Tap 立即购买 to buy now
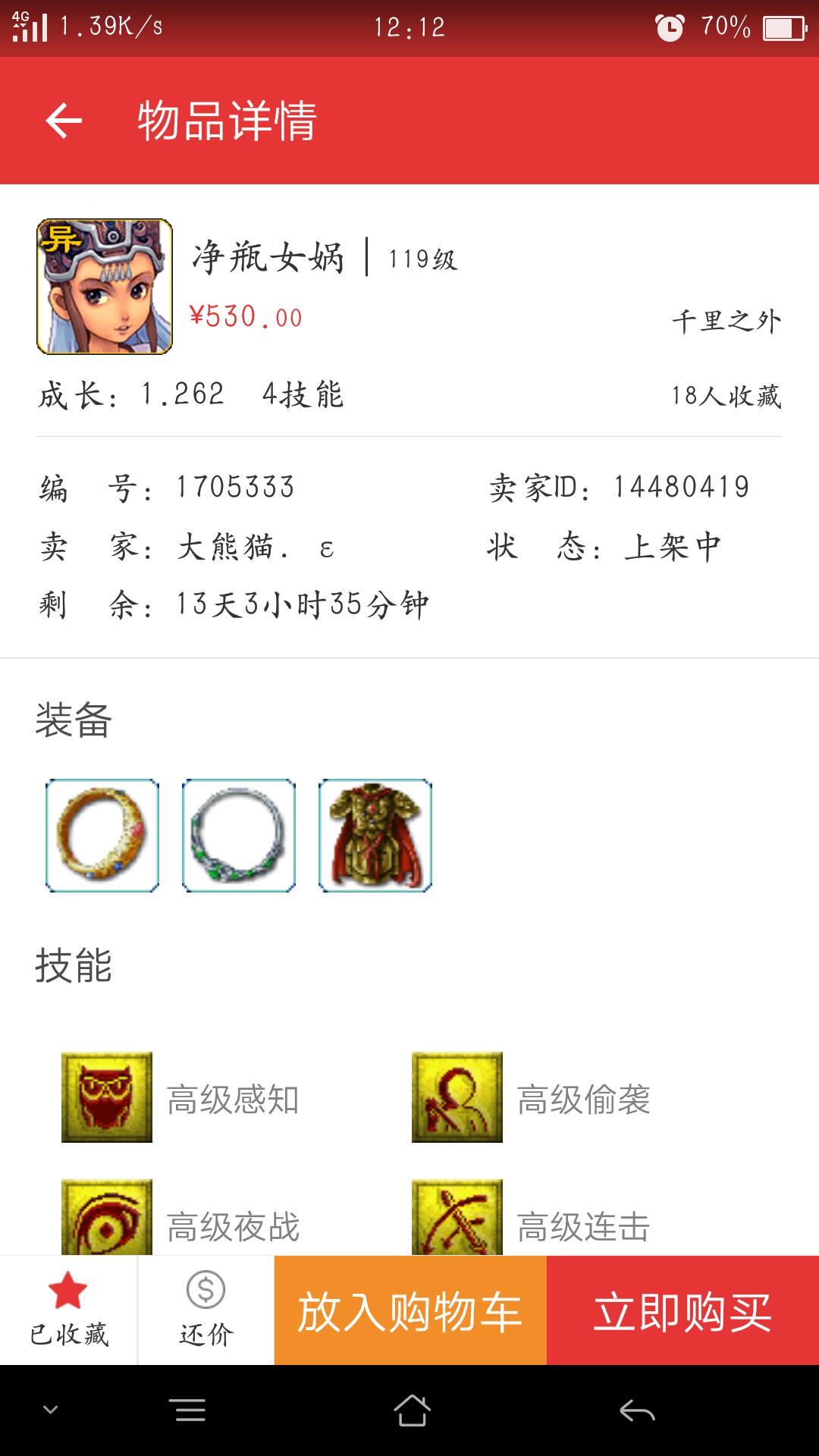The height and width of the screenshot is (1456, 819). (x=682, y=1310)
